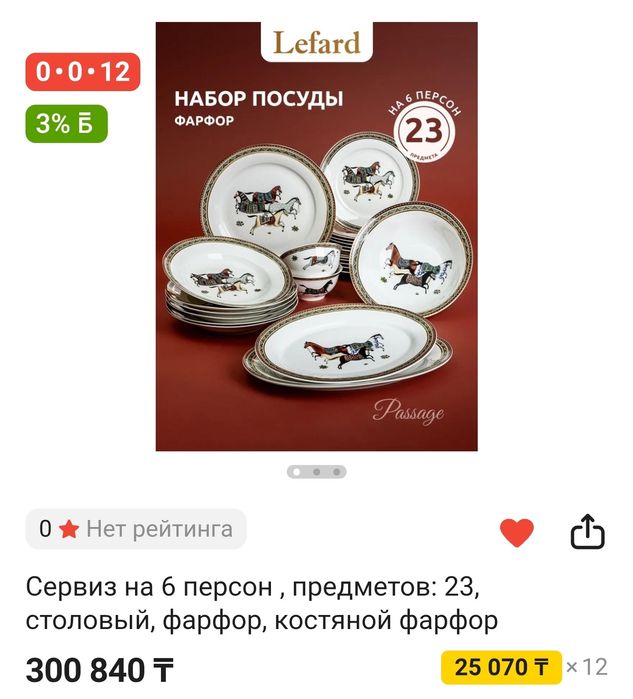633x699 pixels.
Task: Remove the dinner set from favorites
Action: [x=516, y=532]
